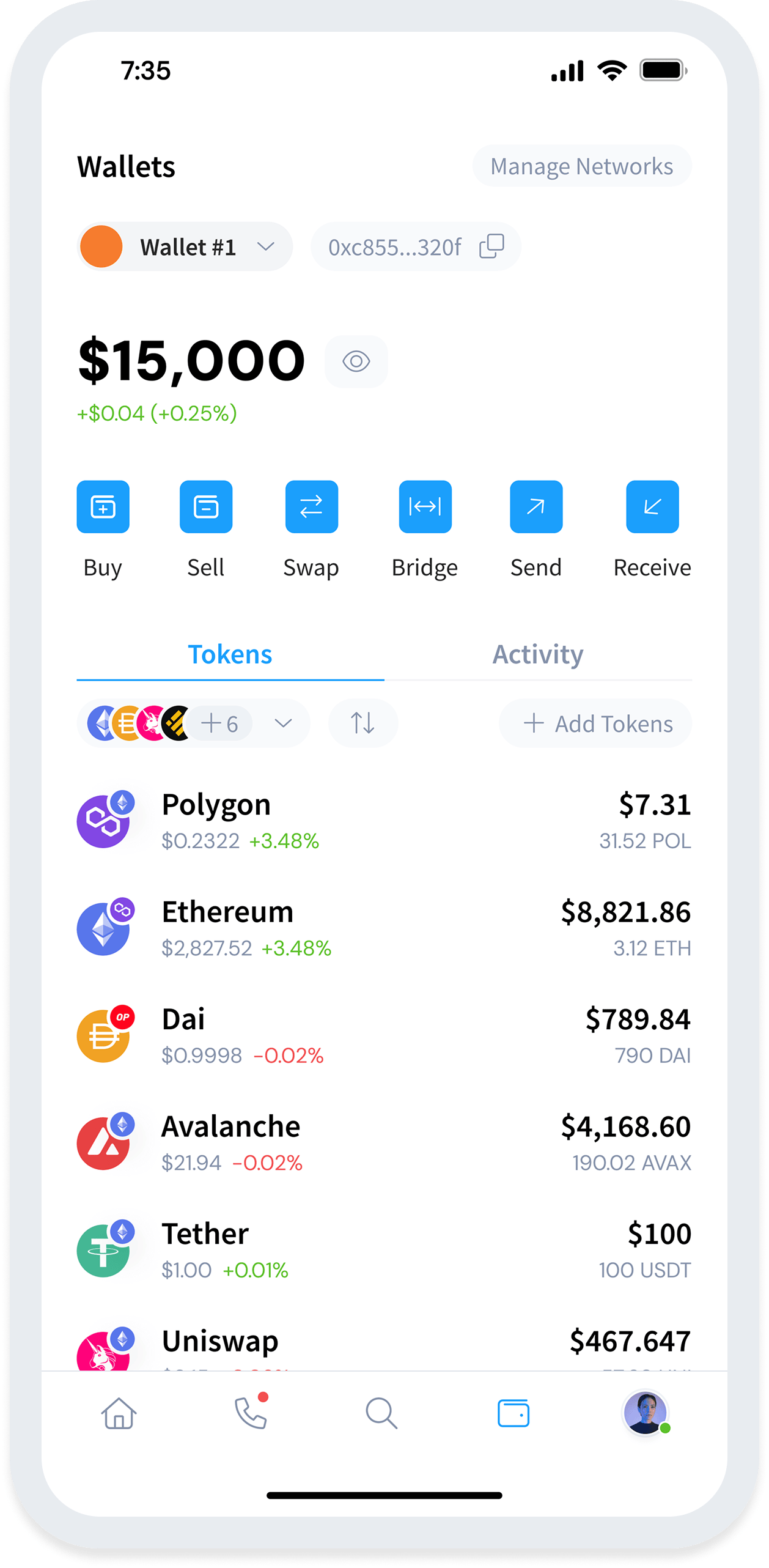Open the Receive action
769x1568 pixels.
(652, 507)
